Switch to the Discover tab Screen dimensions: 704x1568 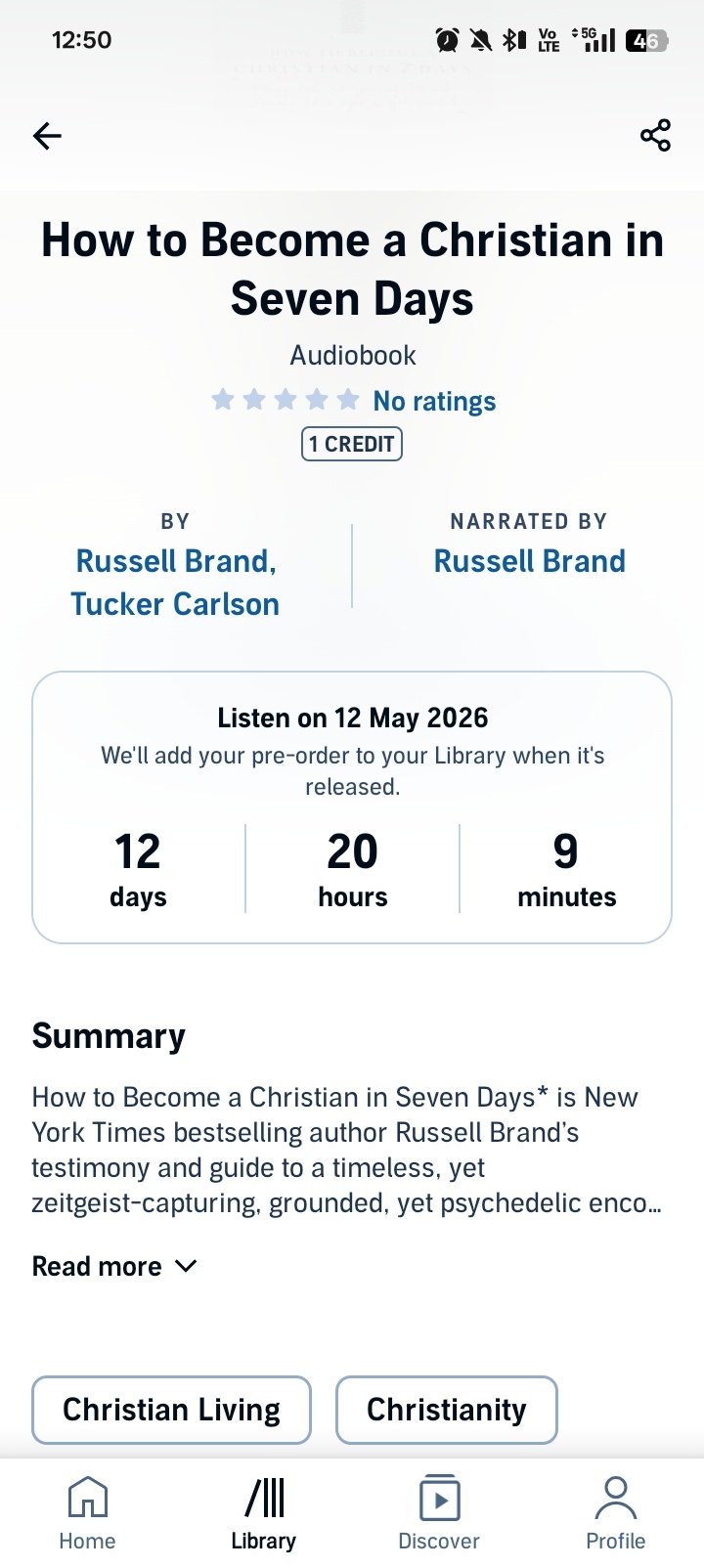pos(439,1513)
